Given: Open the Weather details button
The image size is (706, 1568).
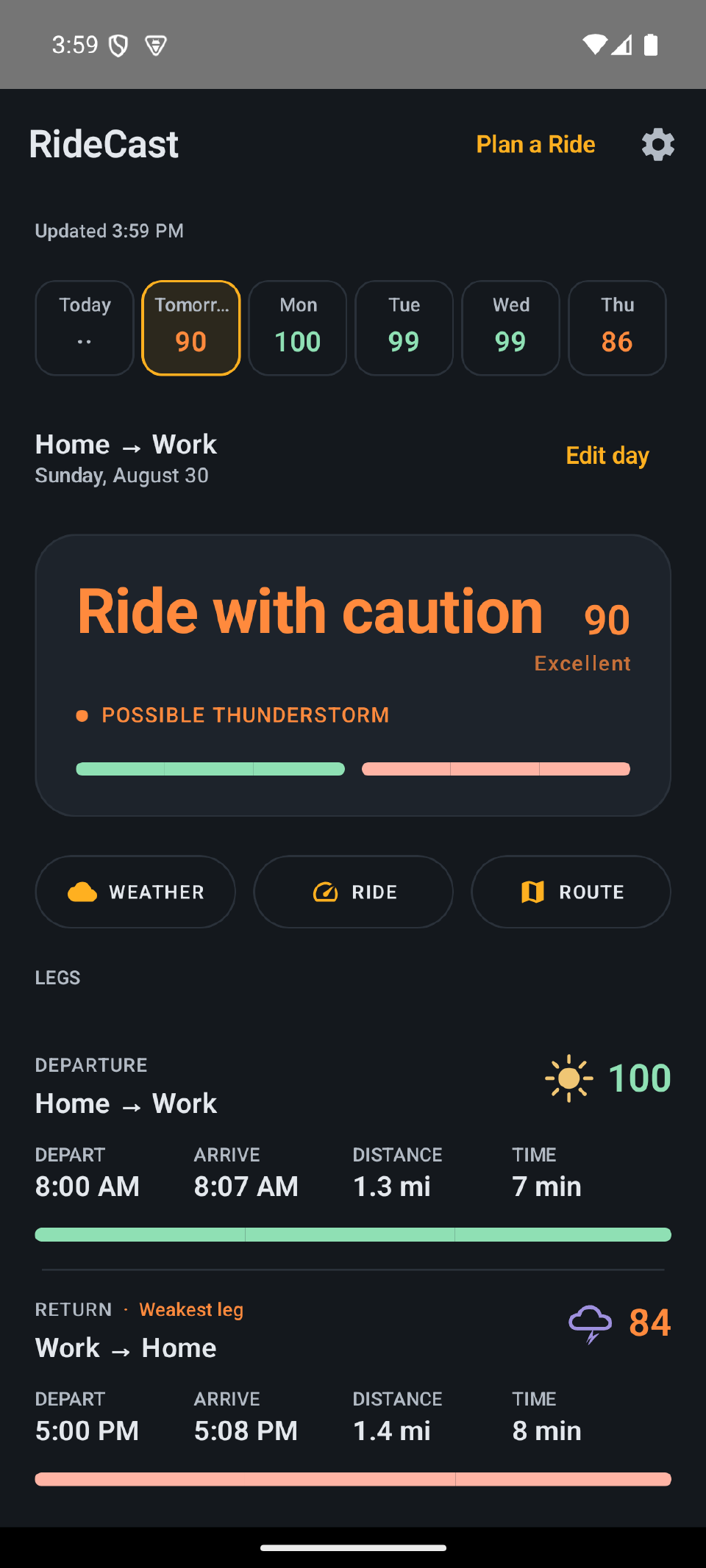Looking at the screenshot, I should click(x=135, y=892).
